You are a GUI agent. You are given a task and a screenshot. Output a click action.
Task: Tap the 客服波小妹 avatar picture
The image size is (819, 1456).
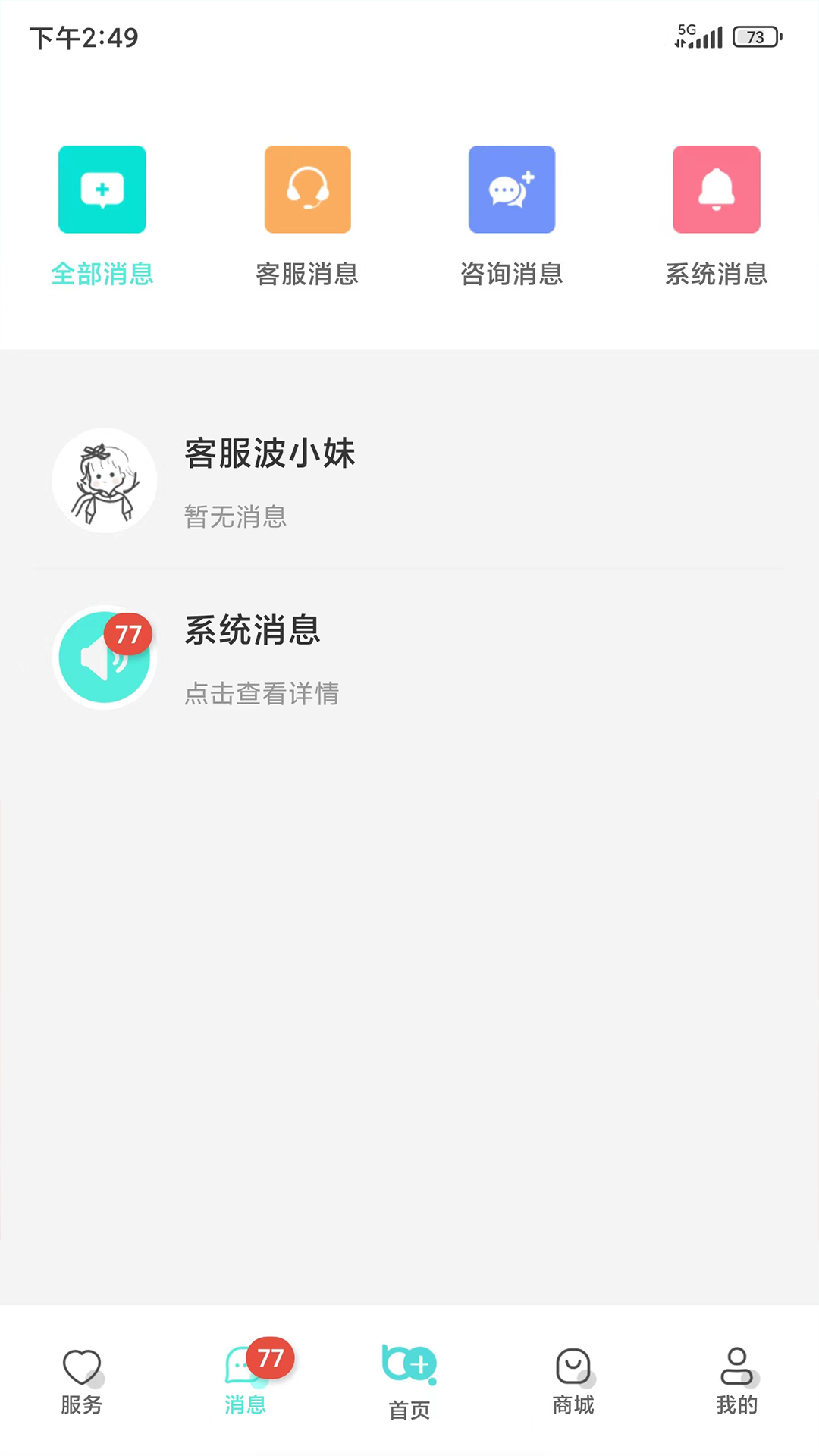pos(104,480)
